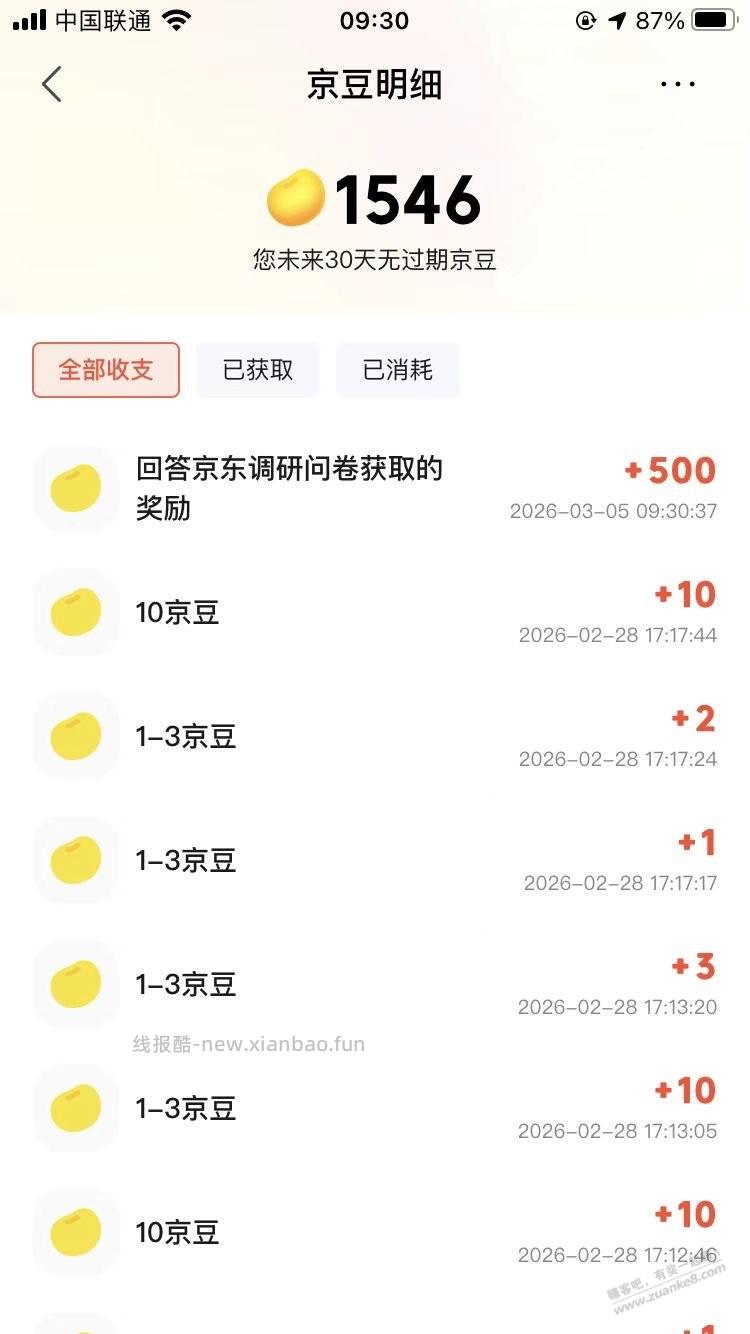Open the 回答京东调研问卷获取的奖励 record
Image resolution: width=750 pixels, height=1334 pixels.
290,488
